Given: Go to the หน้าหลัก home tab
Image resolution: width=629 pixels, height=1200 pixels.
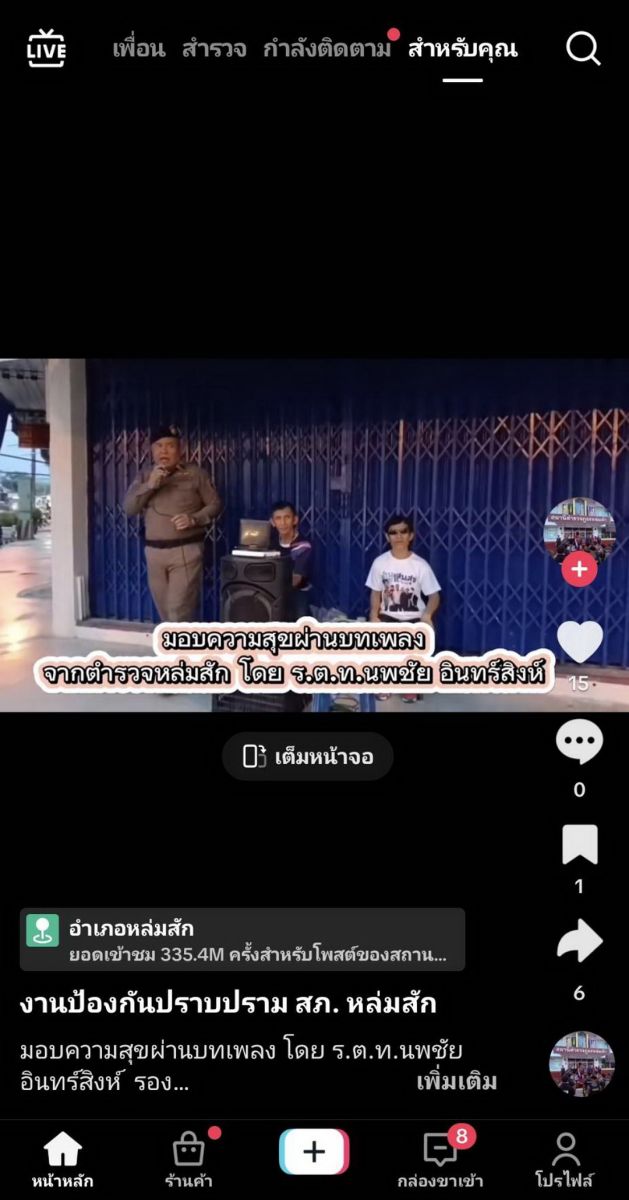Looking at the screenshot, I should [62, 1160].
